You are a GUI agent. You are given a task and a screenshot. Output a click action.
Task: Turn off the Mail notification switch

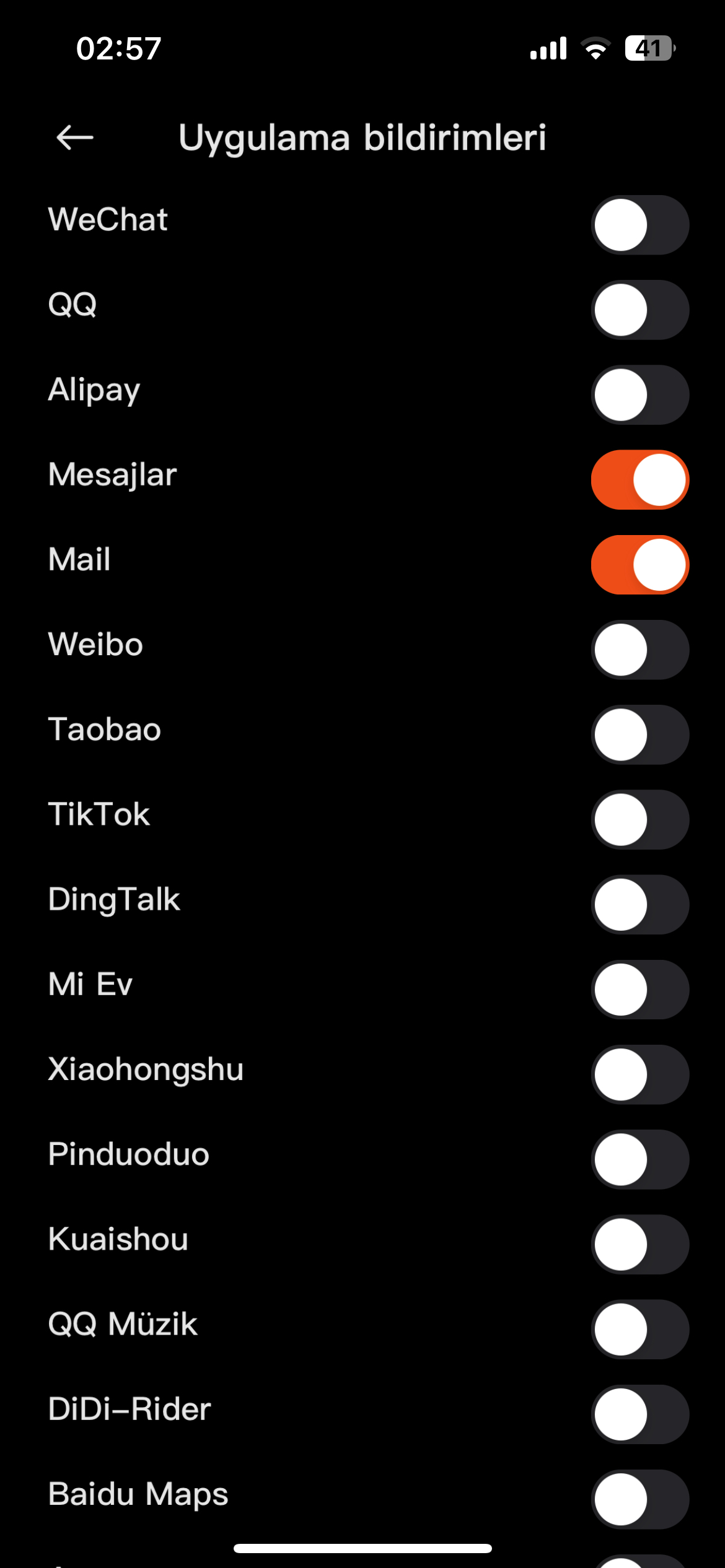[x=640, y=565]
